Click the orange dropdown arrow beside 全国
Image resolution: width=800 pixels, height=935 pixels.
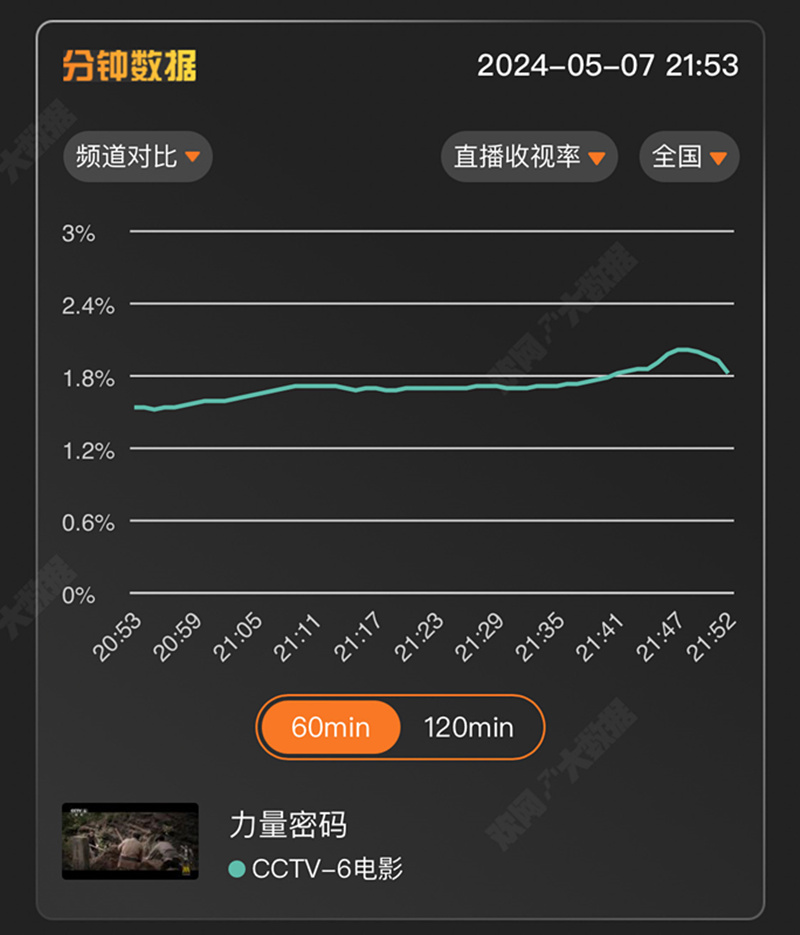718,156
